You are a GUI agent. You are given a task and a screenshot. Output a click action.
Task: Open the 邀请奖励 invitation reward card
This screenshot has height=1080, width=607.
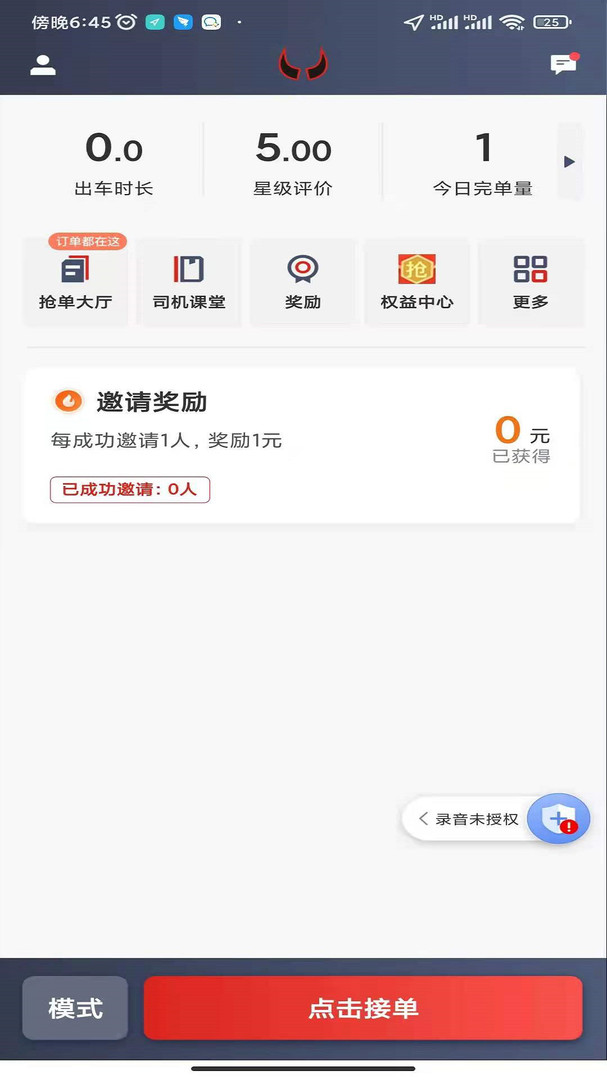coord(300,445)
